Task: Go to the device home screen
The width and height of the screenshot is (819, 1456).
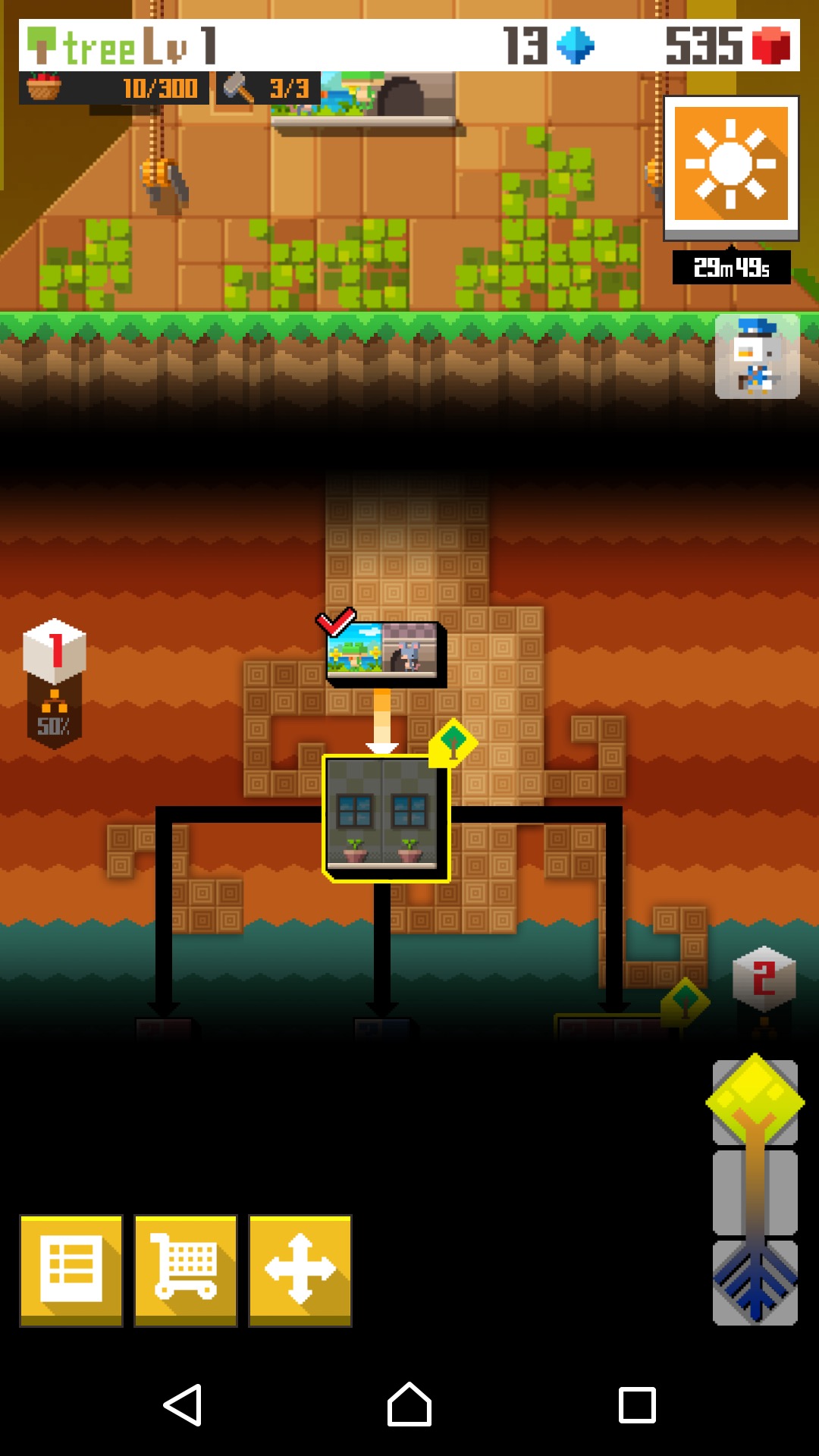Action: coord(409,1405)
